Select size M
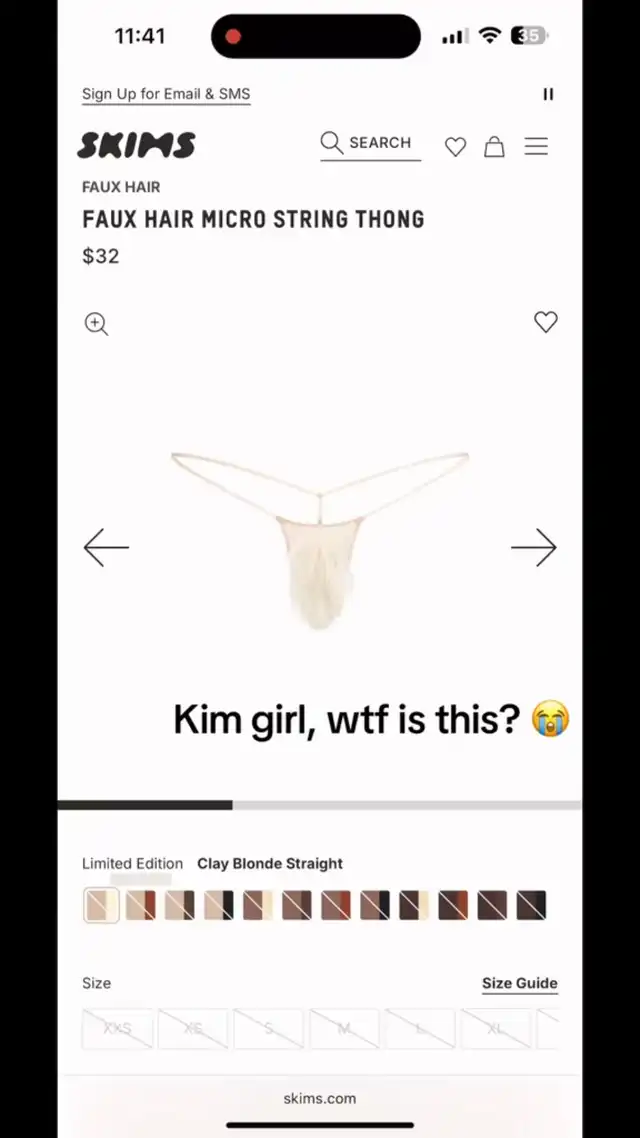Image resolution: width=640 pixels, height=1138 pixels. click(x=345, y=1028)
